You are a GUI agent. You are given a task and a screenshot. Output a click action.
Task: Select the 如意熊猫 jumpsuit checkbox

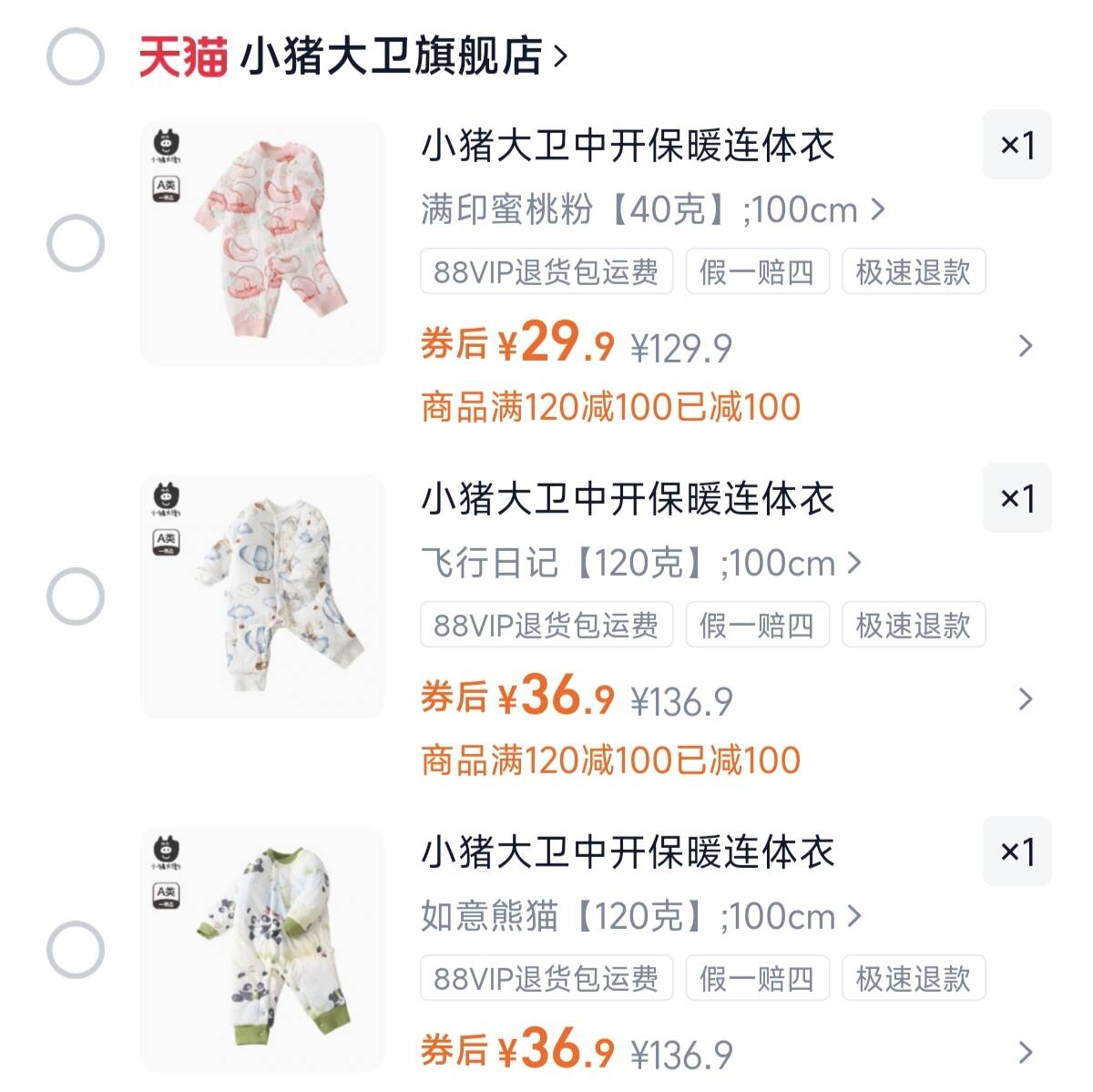tap(76, 950)
